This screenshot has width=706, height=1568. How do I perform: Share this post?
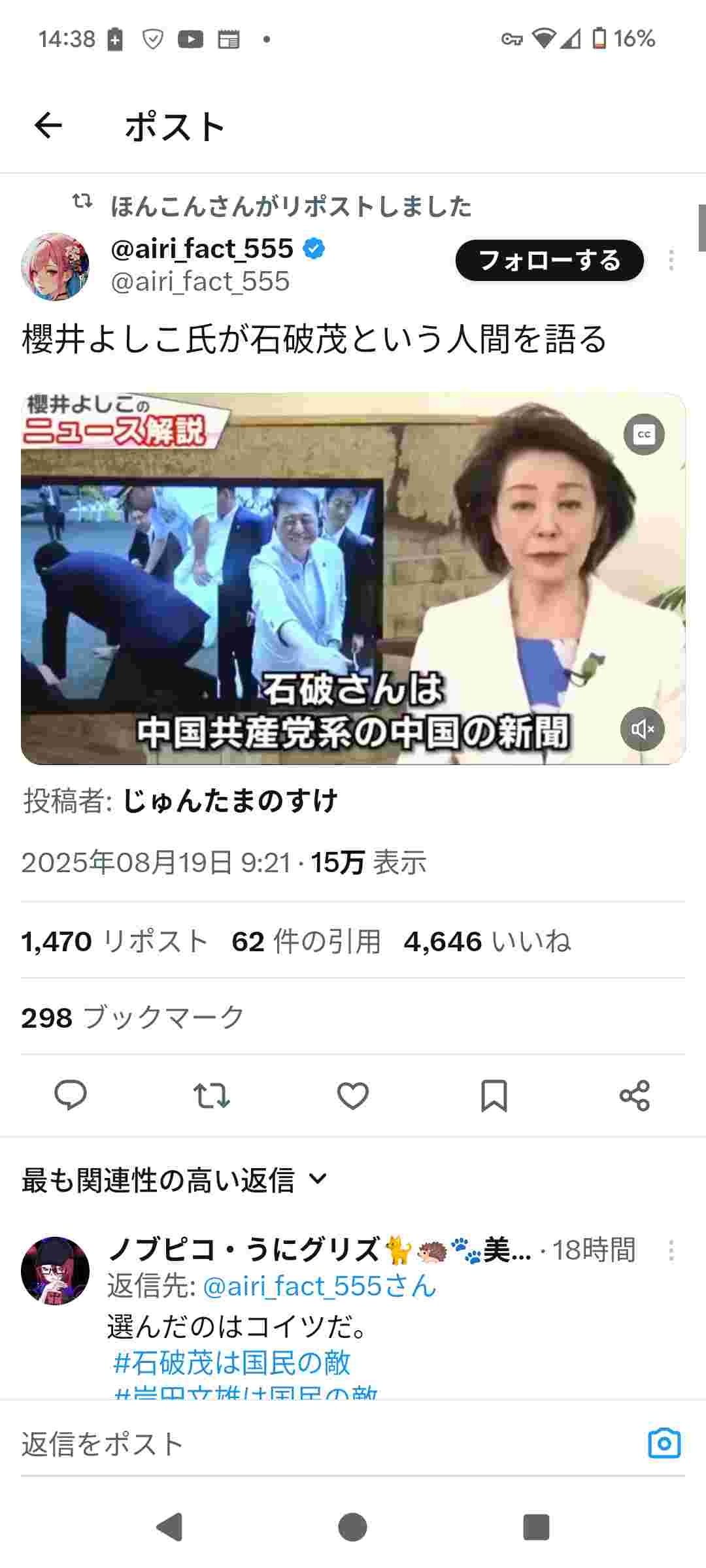(x=635, y=1096)
